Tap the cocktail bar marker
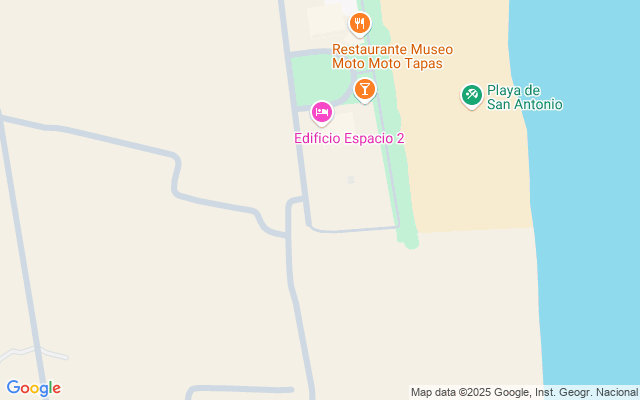The image size is (640, 400). click(x=365, y=90)
